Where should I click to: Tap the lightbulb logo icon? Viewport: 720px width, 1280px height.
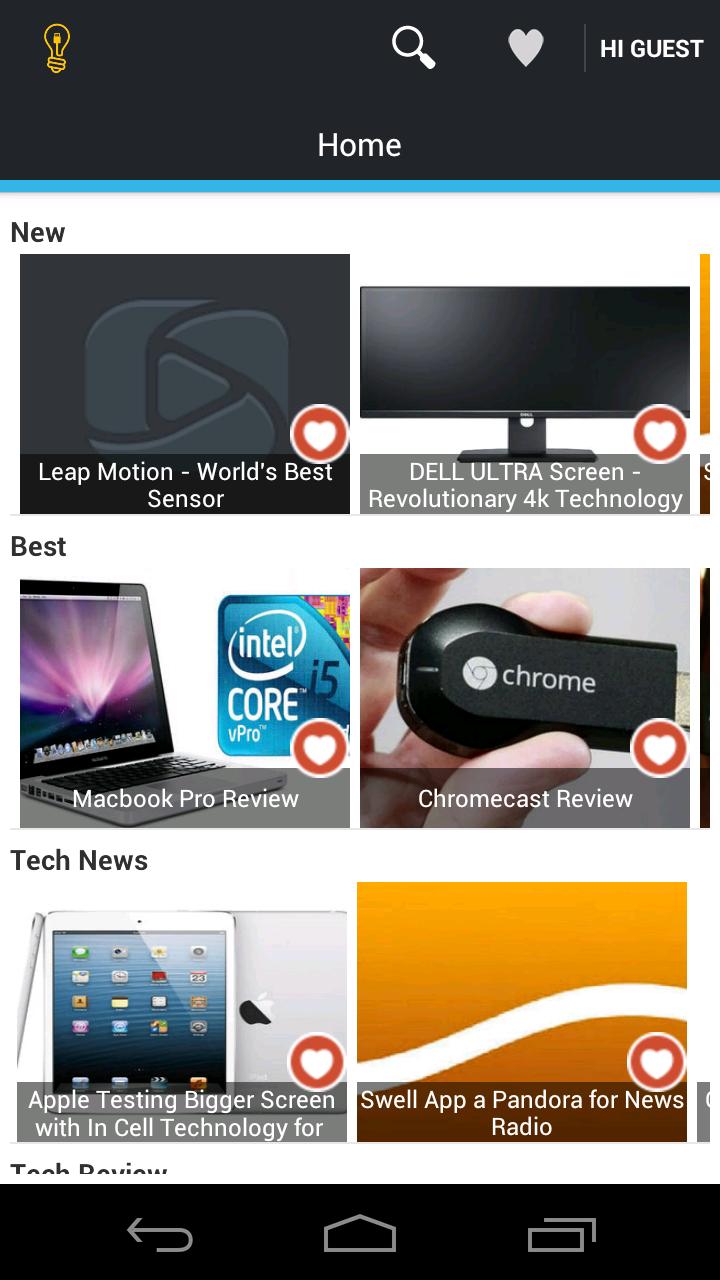(x=57, y=48)
